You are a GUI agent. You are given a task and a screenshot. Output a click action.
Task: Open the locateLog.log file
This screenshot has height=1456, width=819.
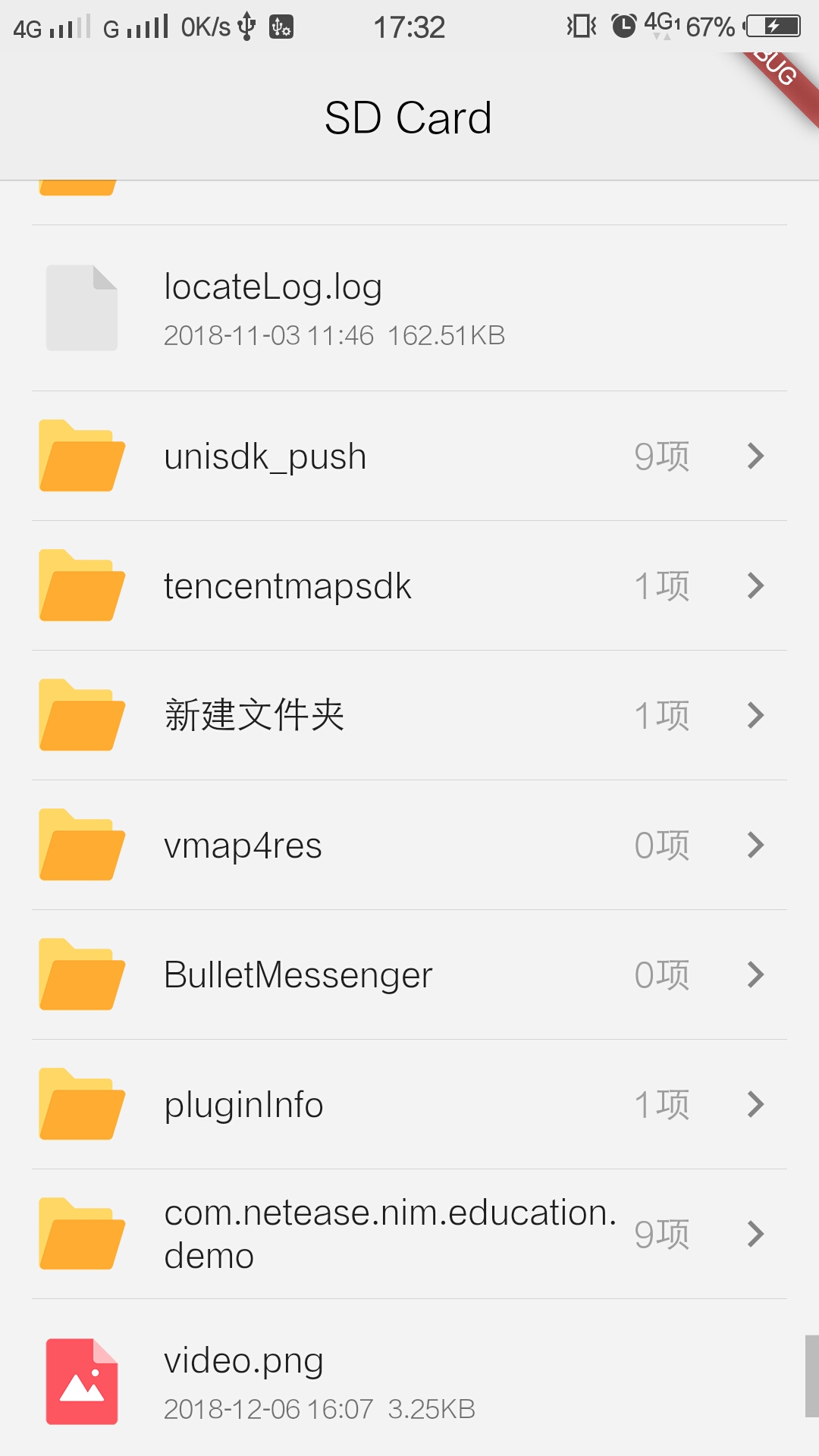point(409,308)
